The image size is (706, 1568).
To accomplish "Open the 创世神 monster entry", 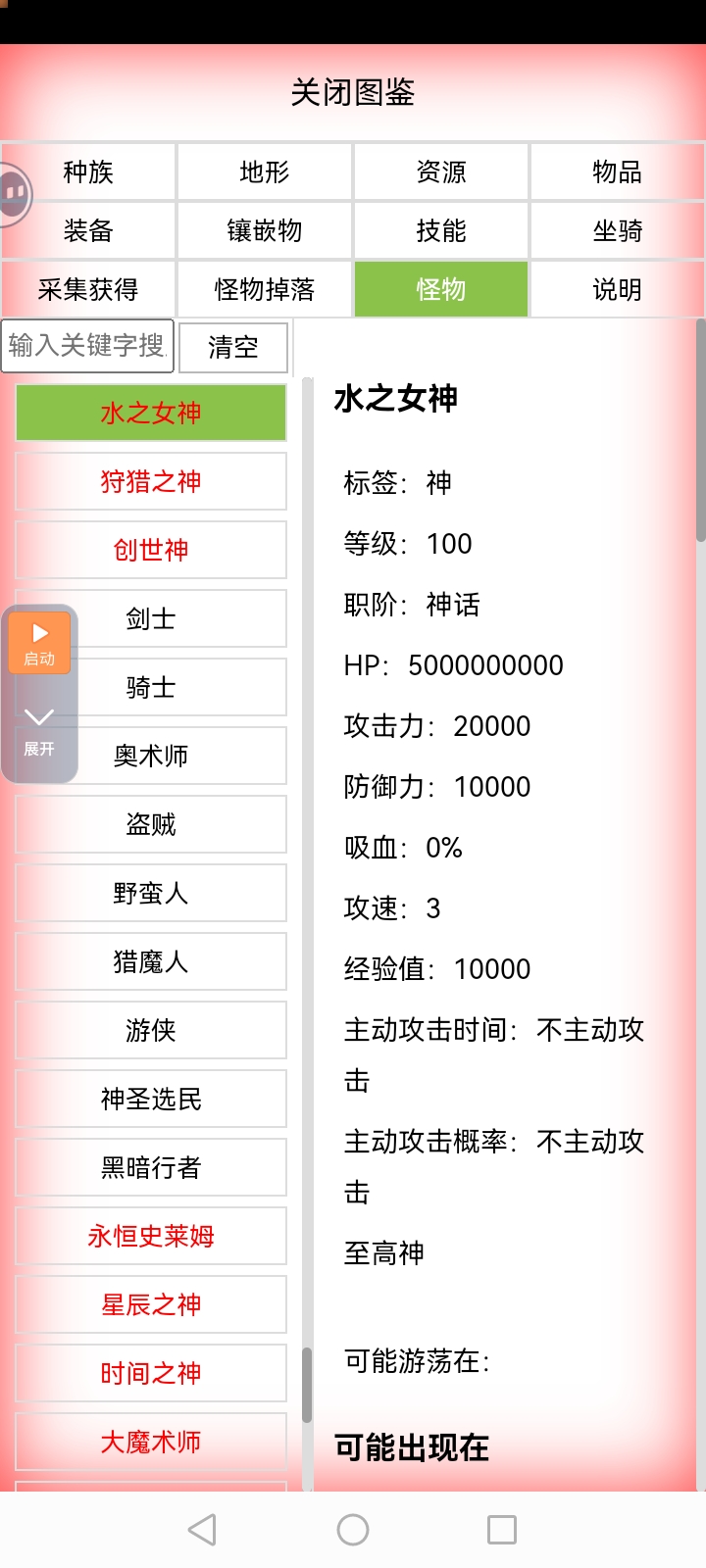I will coord(151,550).
